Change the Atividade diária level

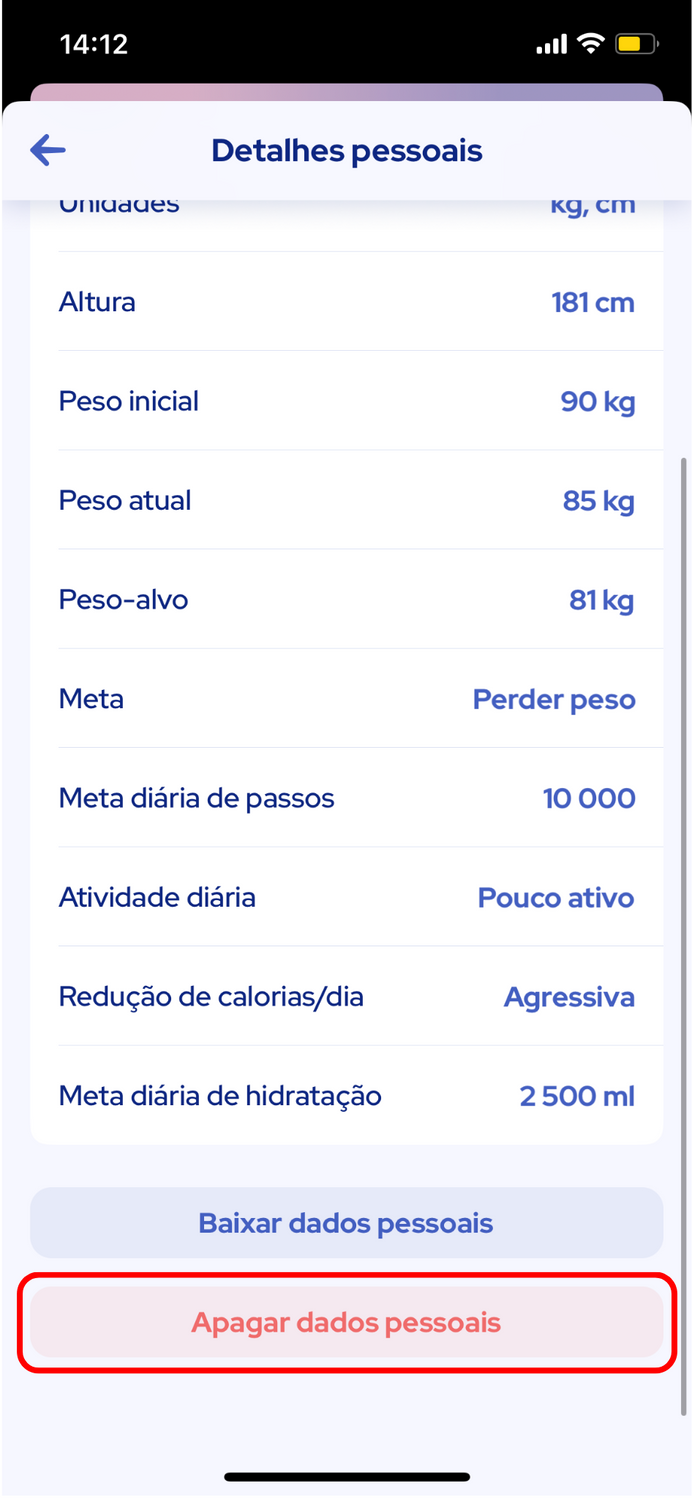tap(347, 897)
